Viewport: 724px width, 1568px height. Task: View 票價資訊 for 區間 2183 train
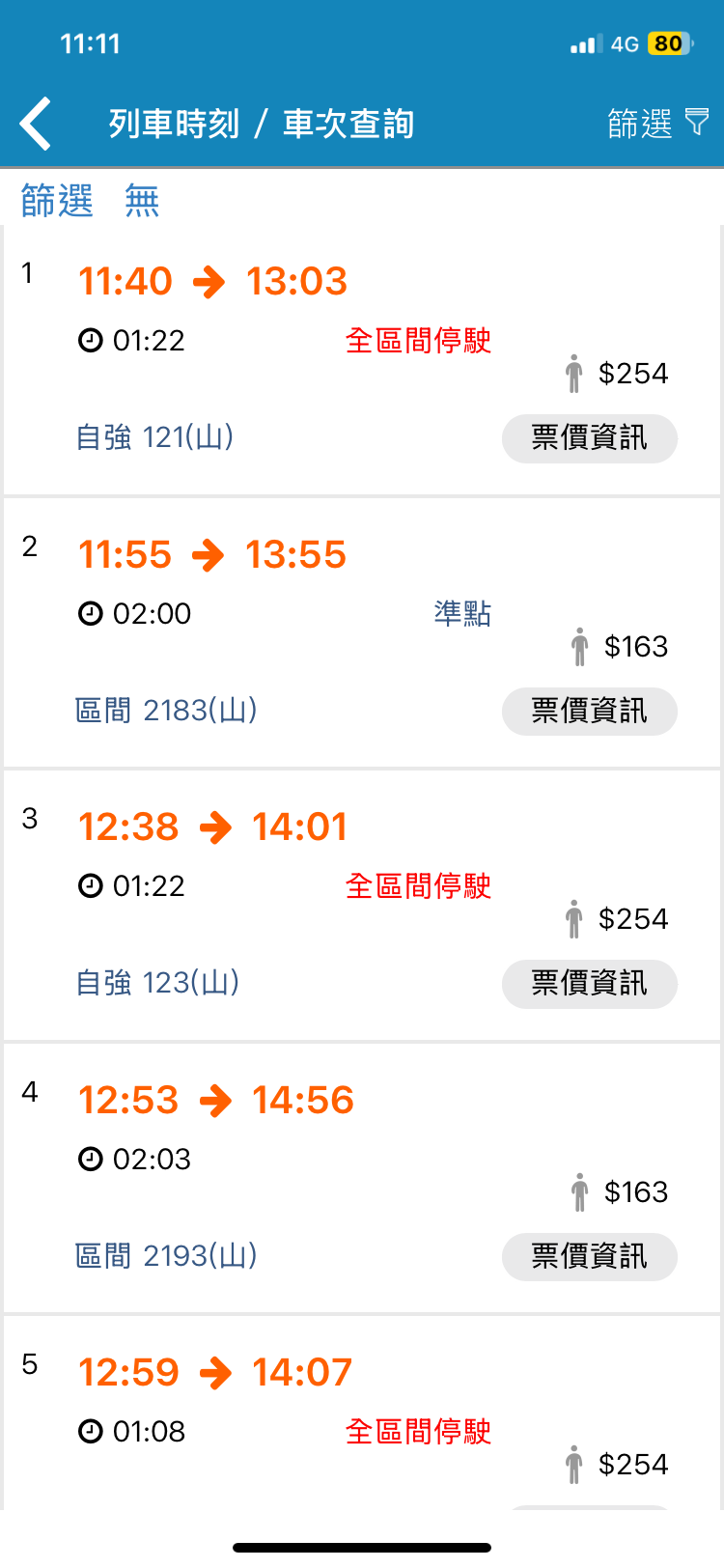point(589,712)
